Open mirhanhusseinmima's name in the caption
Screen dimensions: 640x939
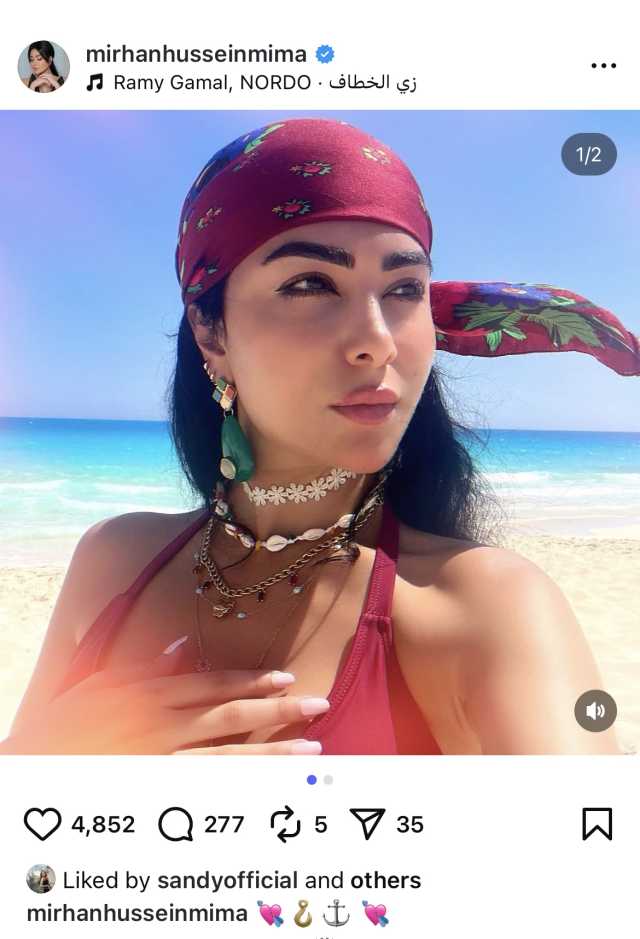(136, 912)
